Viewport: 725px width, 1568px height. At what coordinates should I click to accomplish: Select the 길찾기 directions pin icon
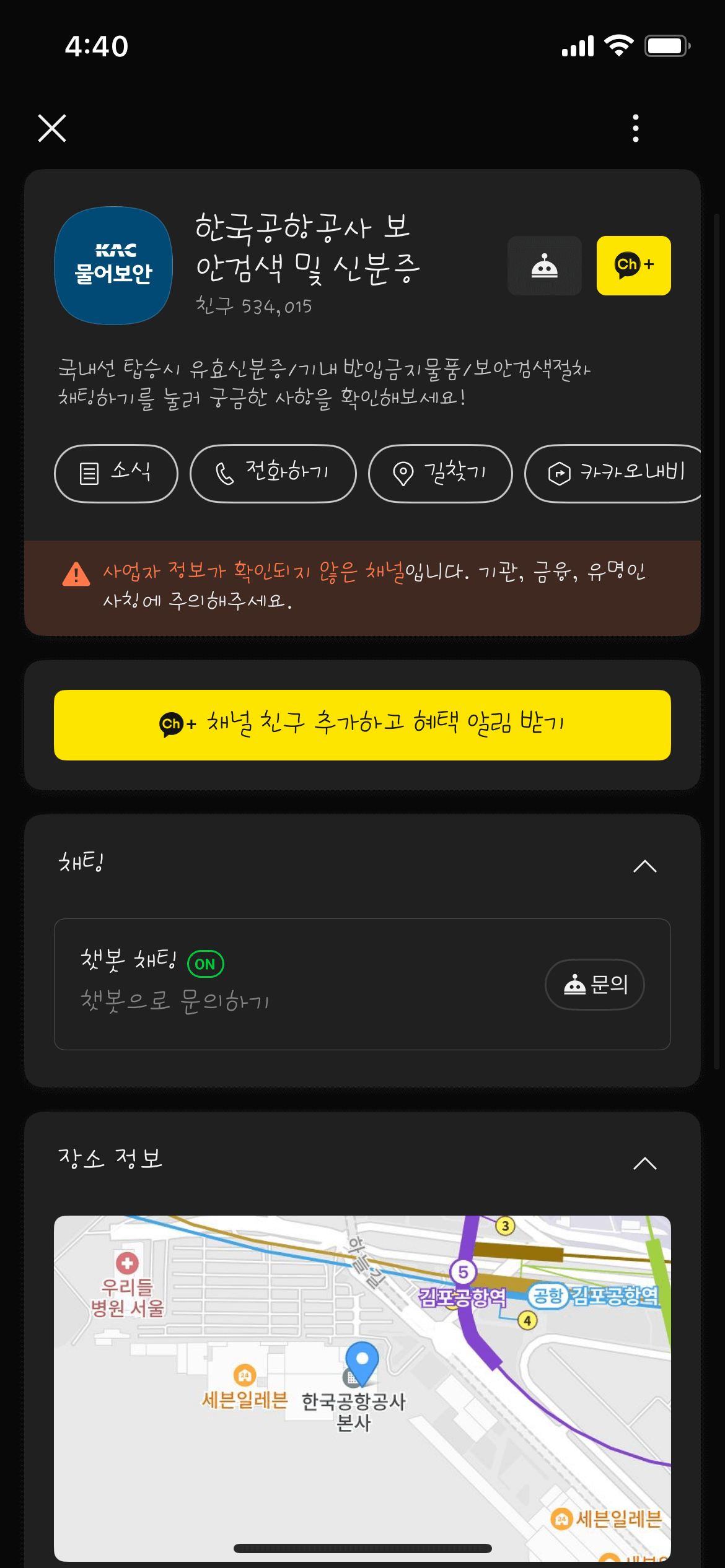pyautogui.click(x=405, y=473)
